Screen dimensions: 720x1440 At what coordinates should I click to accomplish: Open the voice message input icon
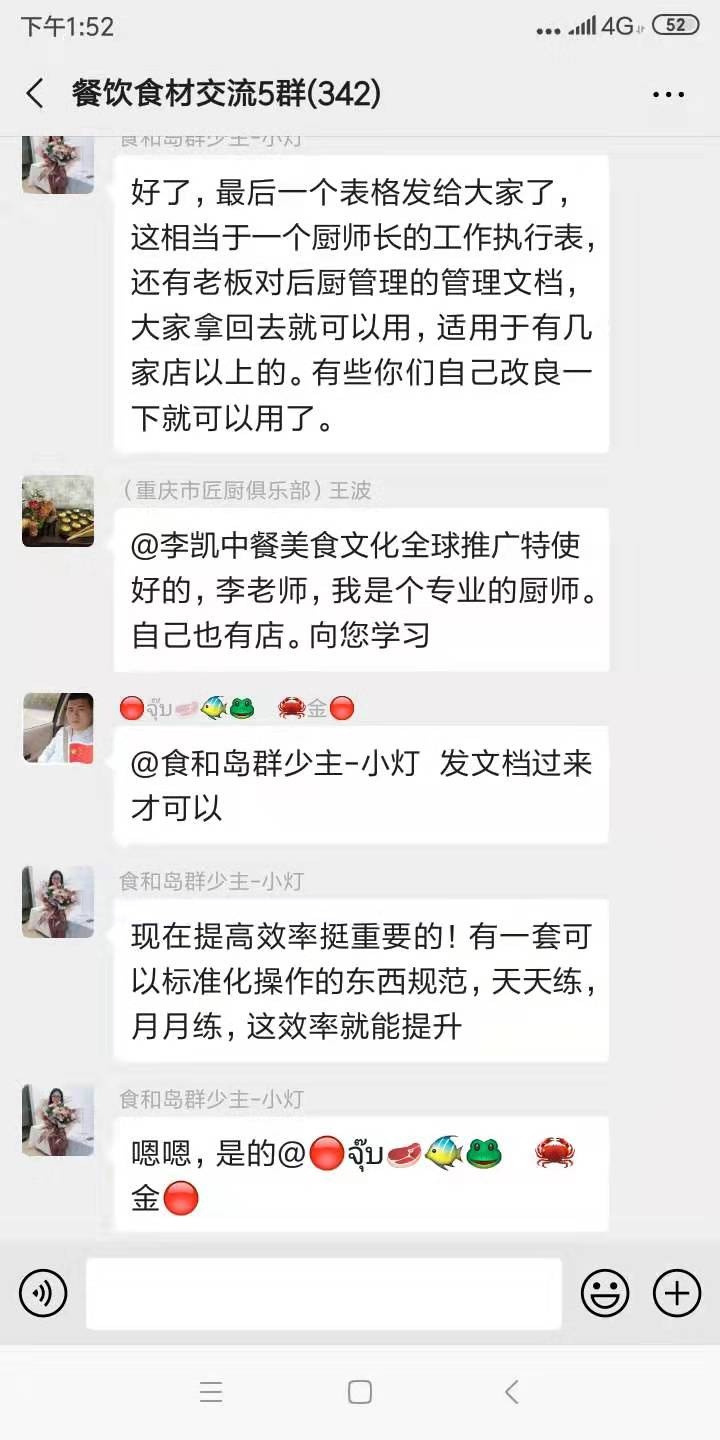42,1293
